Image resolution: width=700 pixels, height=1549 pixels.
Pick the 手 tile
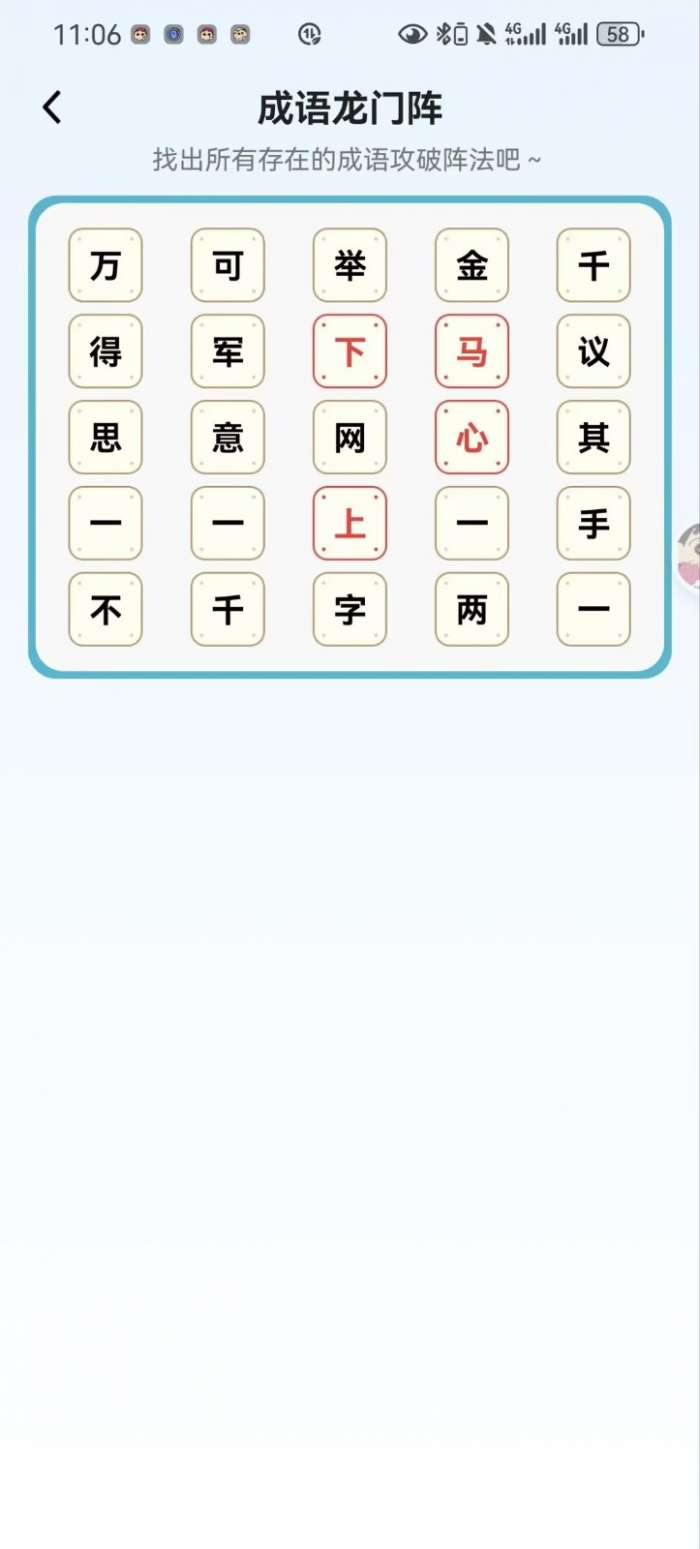(594, 524)
